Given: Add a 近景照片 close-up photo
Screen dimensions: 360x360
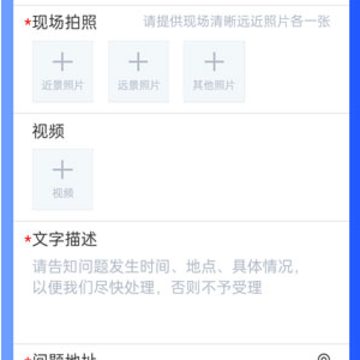Looking at the screenshot, I should point(63,72).
